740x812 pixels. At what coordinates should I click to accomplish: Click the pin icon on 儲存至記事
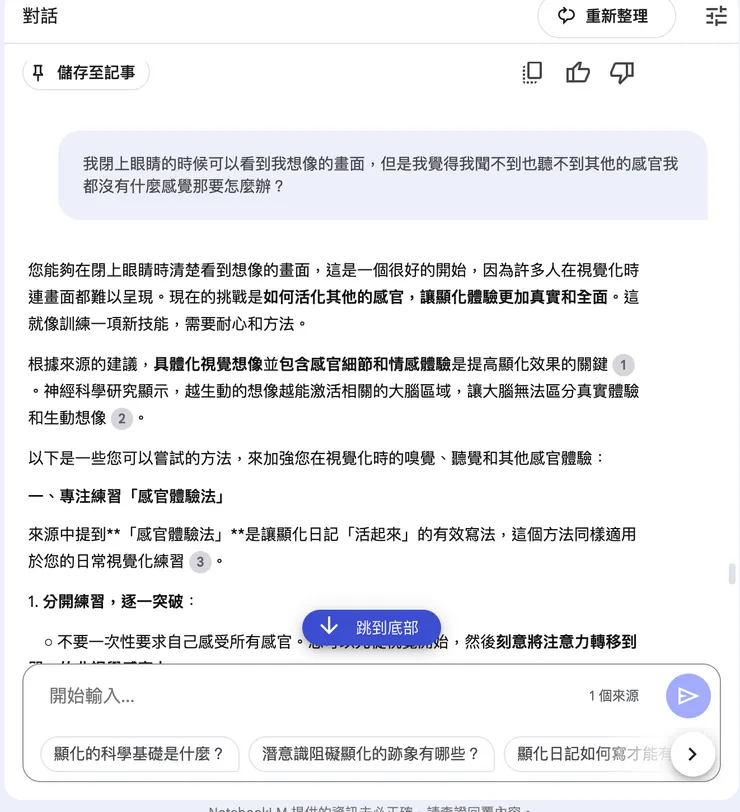[37, 73]
